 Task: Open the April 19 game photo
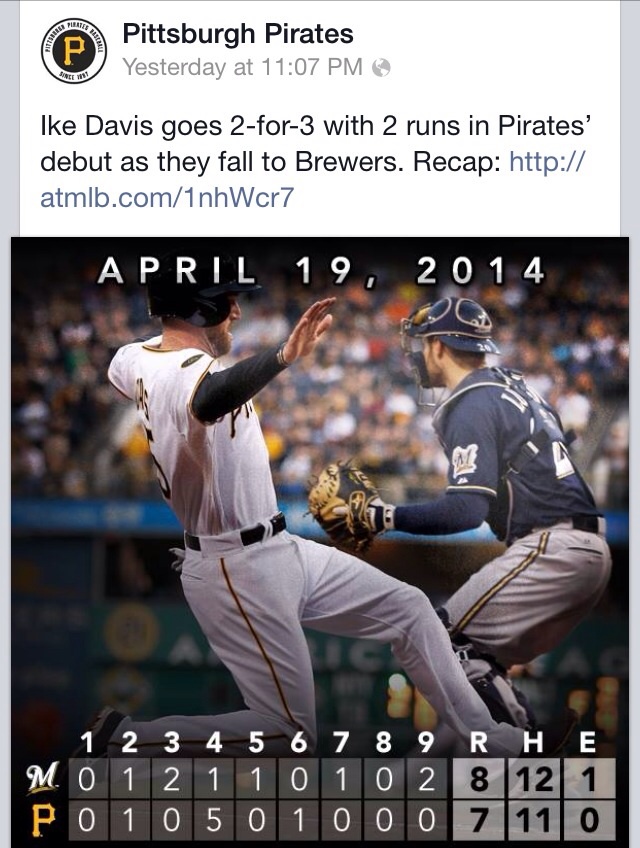[x=320, y=500]
